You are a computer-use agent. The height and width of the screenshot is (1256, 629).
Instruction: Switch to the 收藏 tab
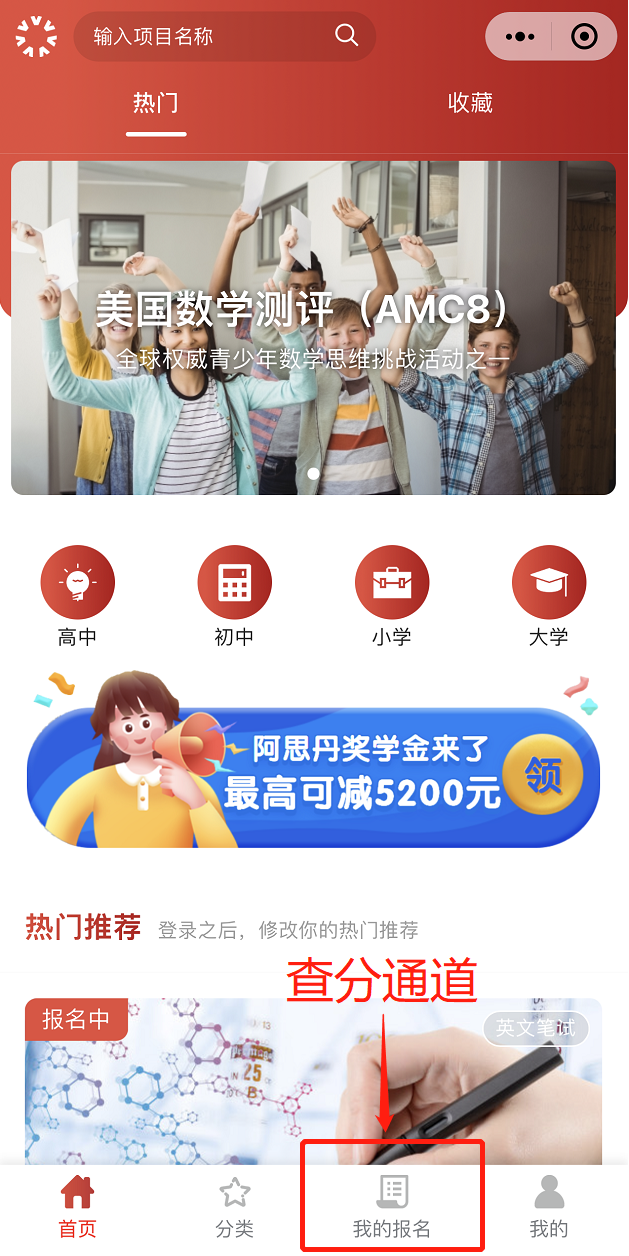coord(470,103)
